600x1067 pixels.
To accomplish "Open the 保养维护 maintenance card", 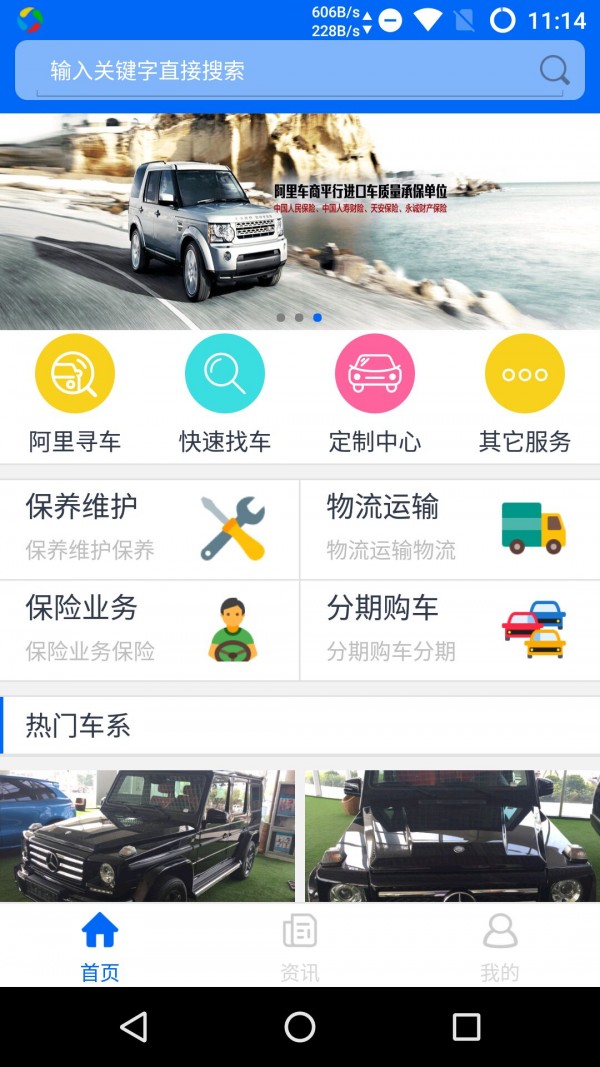I will 149,529.
